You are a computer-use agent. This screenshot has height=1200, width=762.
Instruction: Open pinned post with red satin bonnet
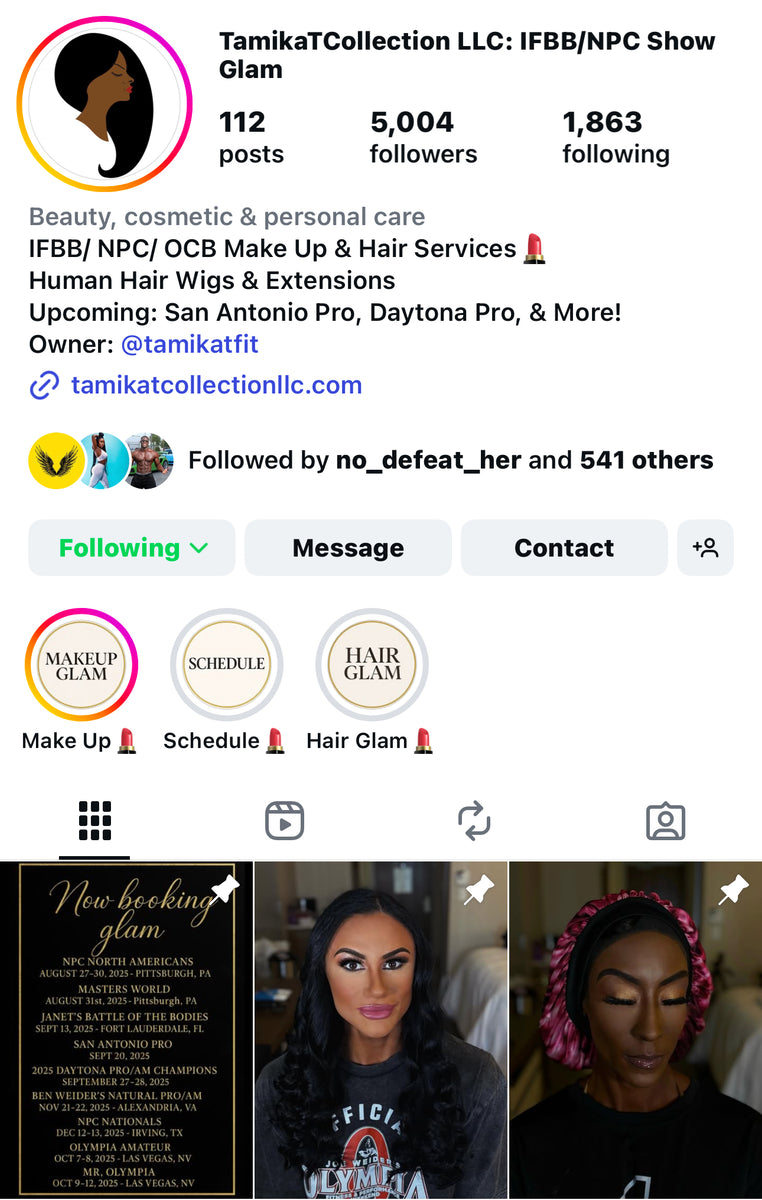pyautogui.click(x=636, y=1030)
